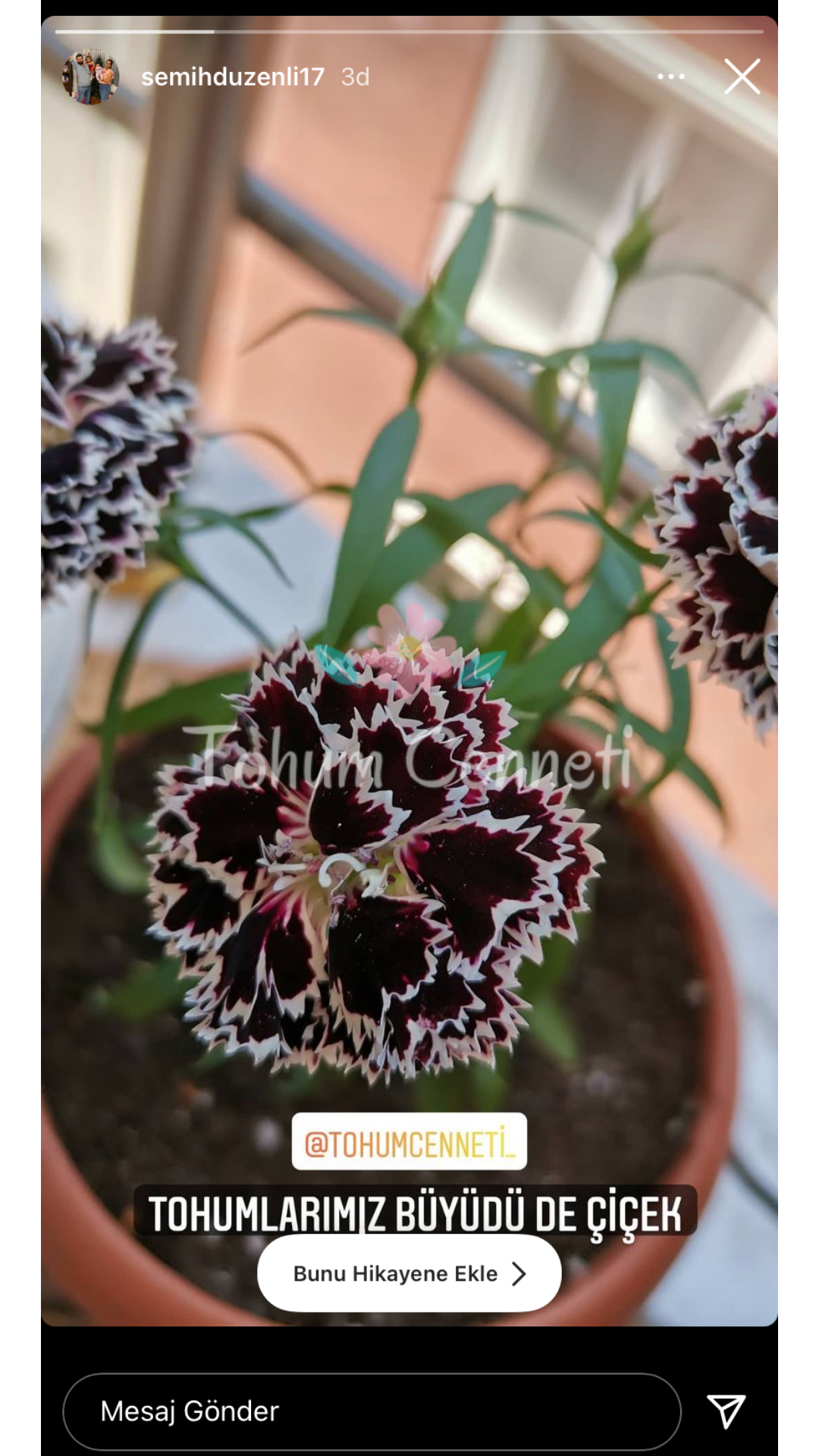Share the story via paper plane icon
819x1456 pixels.
click(x=726, y=1411)
